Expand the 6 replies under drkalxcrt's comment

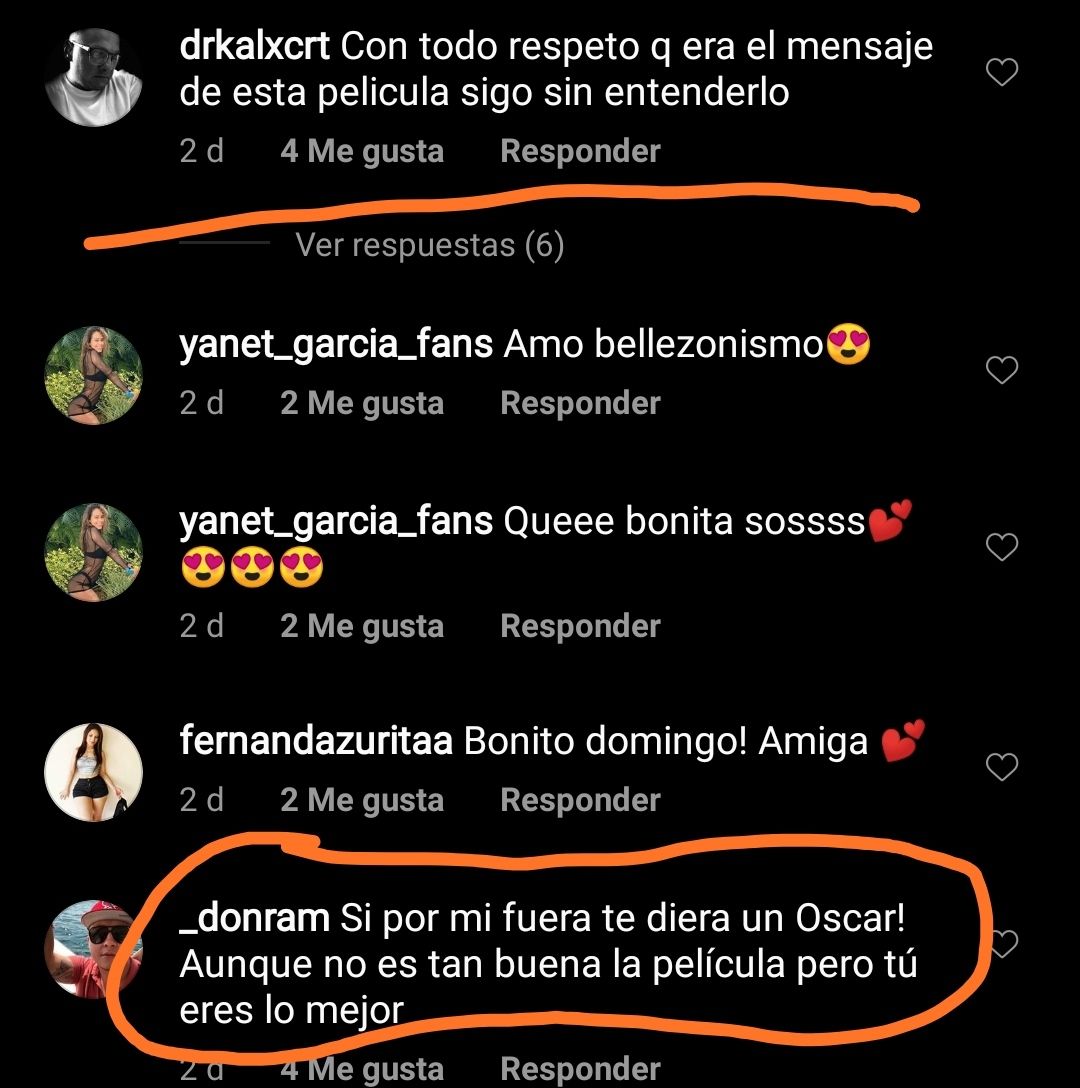[429, 245]
